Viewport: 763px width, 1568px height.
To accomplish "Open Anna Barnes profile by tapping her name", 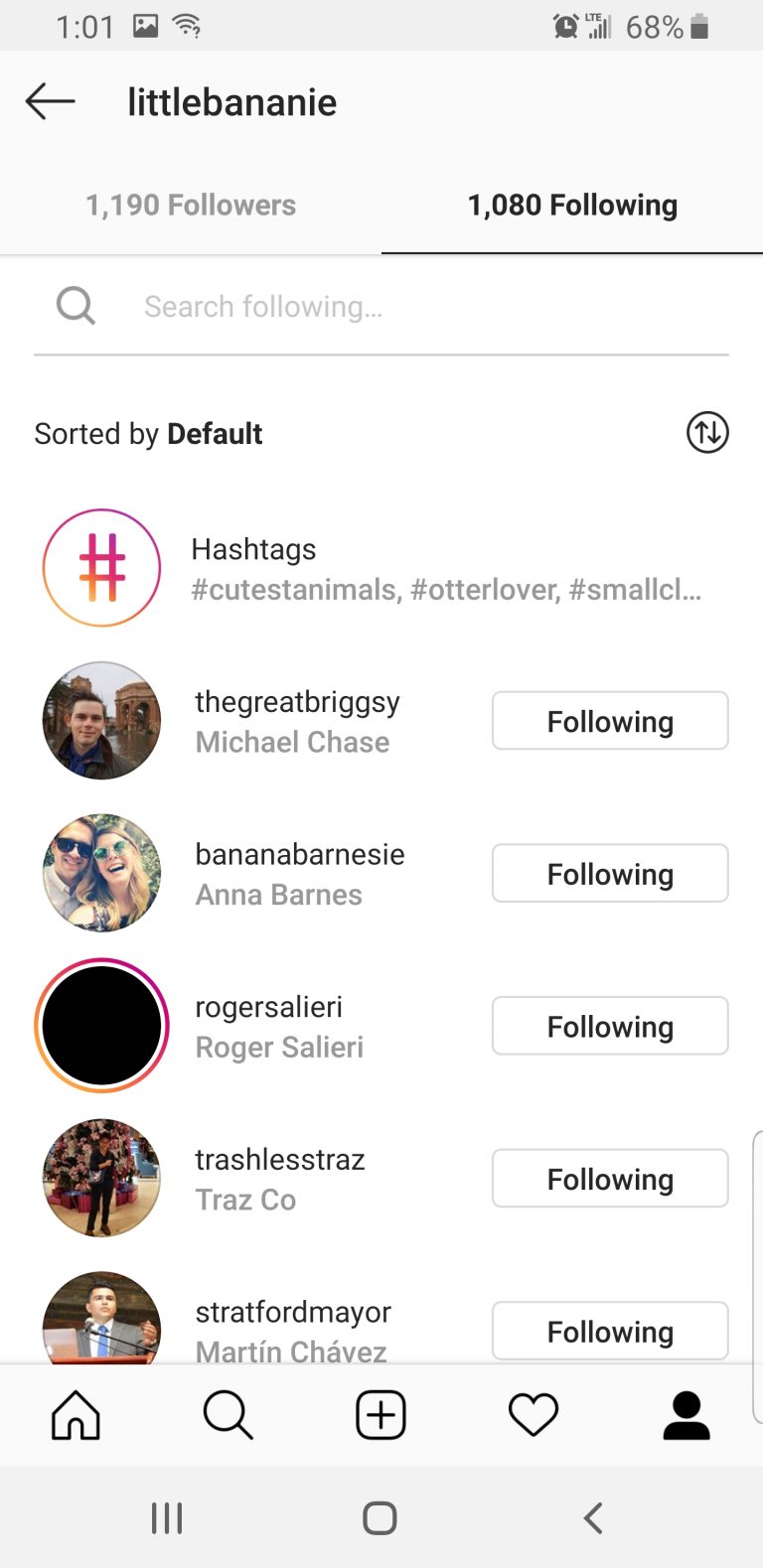I will point(278,894).
